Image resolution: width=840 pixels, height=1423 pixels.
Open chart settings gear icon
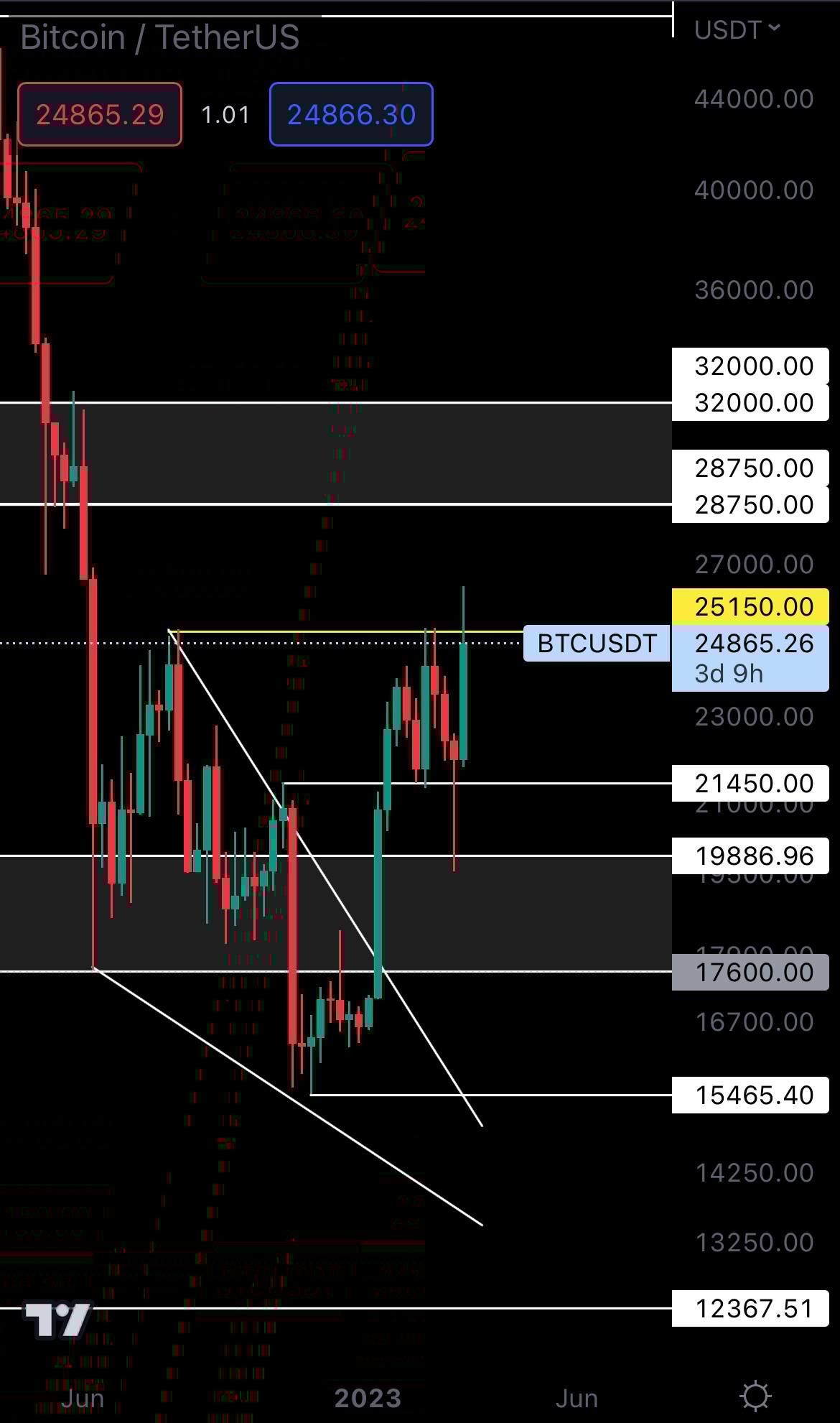[x=755, y=1396]
